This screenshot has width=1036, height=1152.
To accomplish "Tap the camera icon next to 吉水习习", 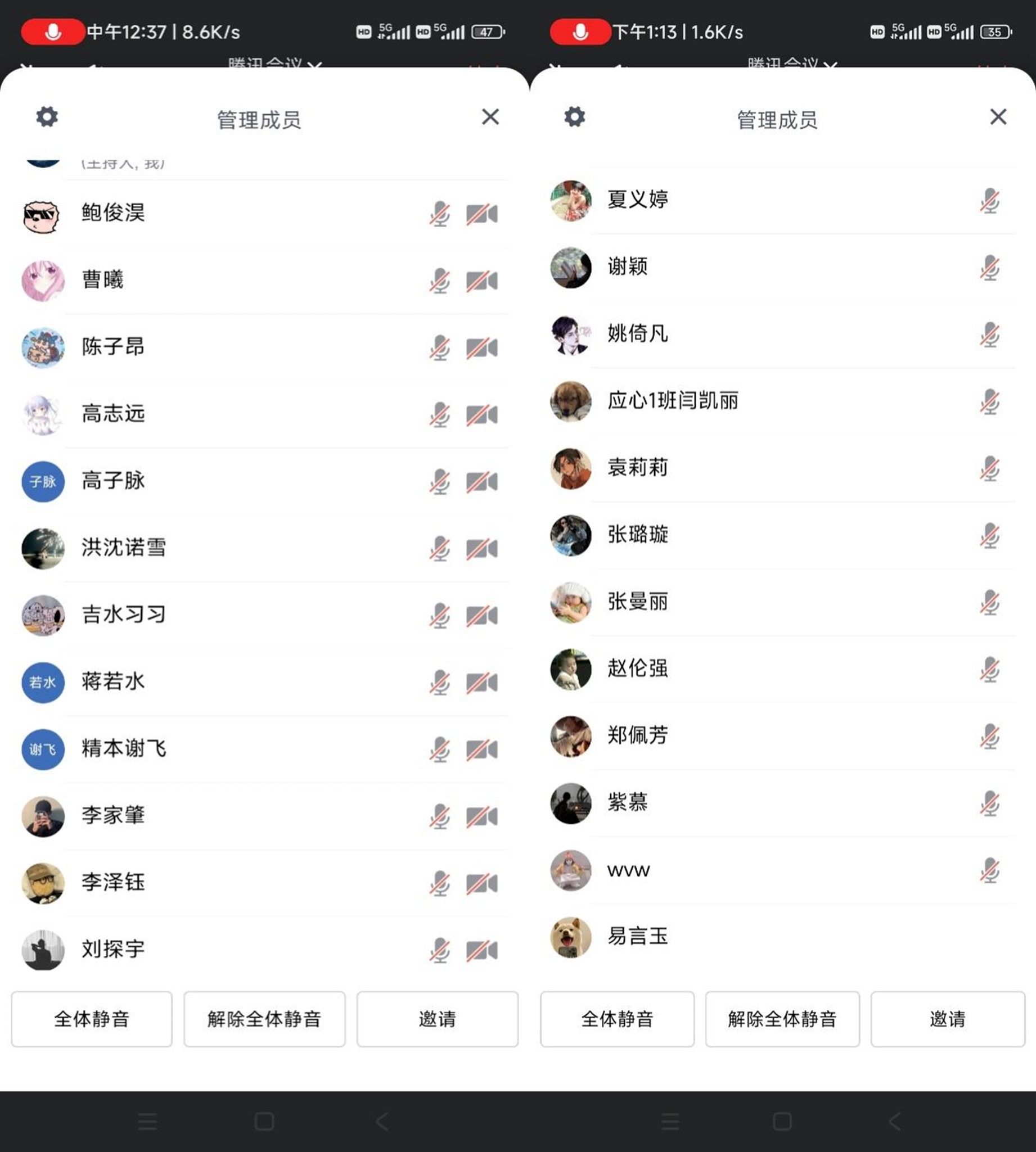I will click(481, 616).
